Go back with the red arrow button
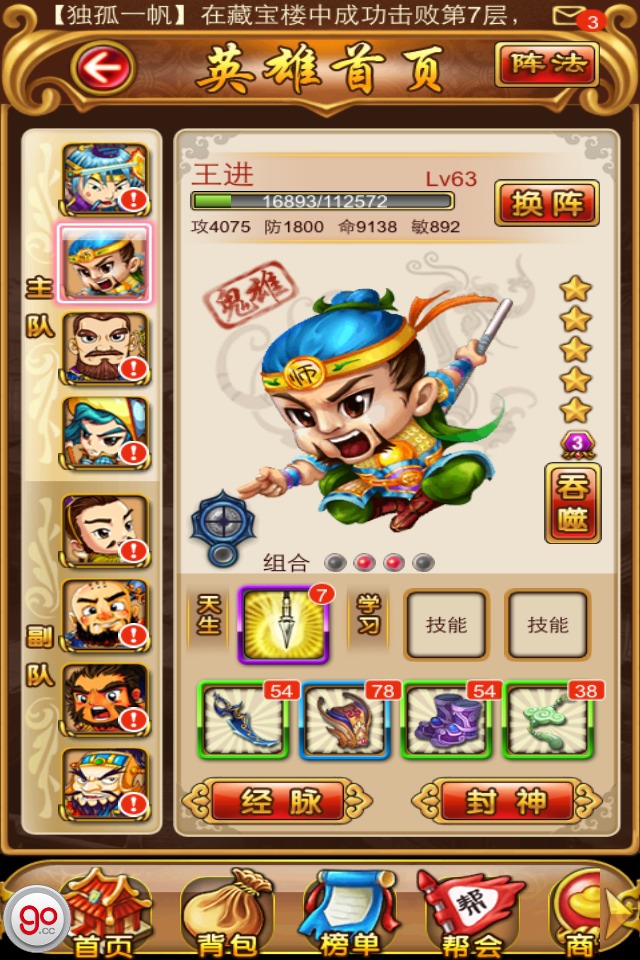The height and width of the screenshot is (960, 640). pyautogui.click(x=103, y=69)
